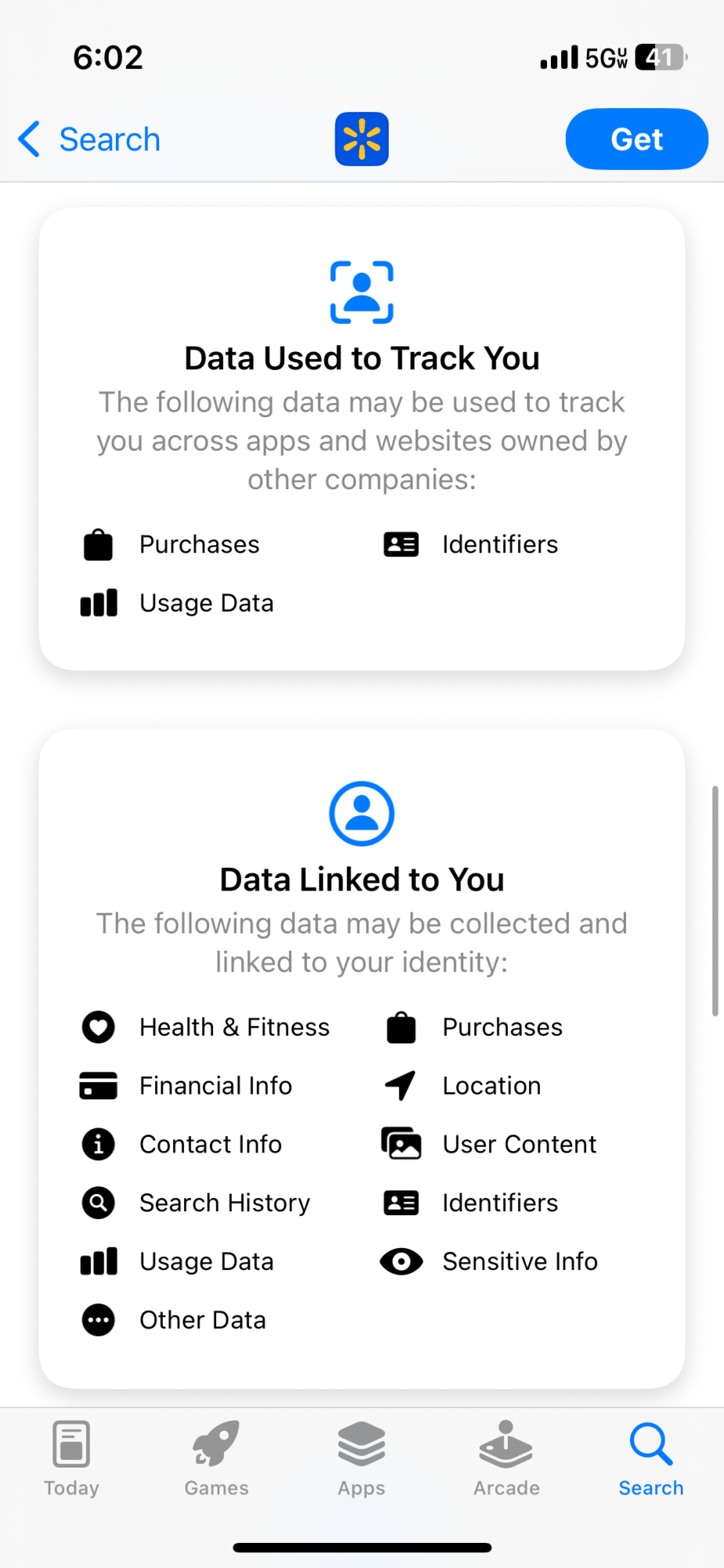724x1568 pixels.
Task: Tap Get to download the app
Action: click(x=636, y=140)
